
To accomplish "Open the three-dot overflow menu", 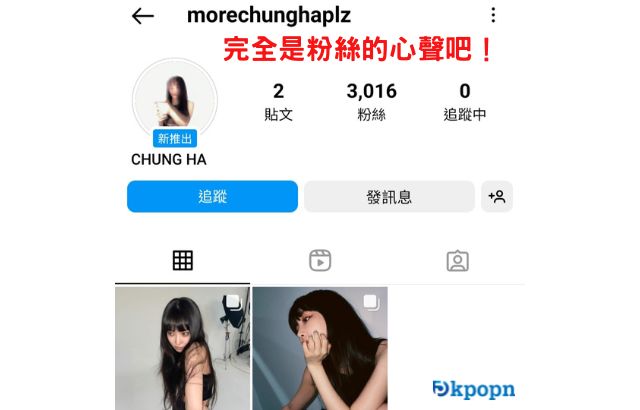I will click(x=492, y=16).
